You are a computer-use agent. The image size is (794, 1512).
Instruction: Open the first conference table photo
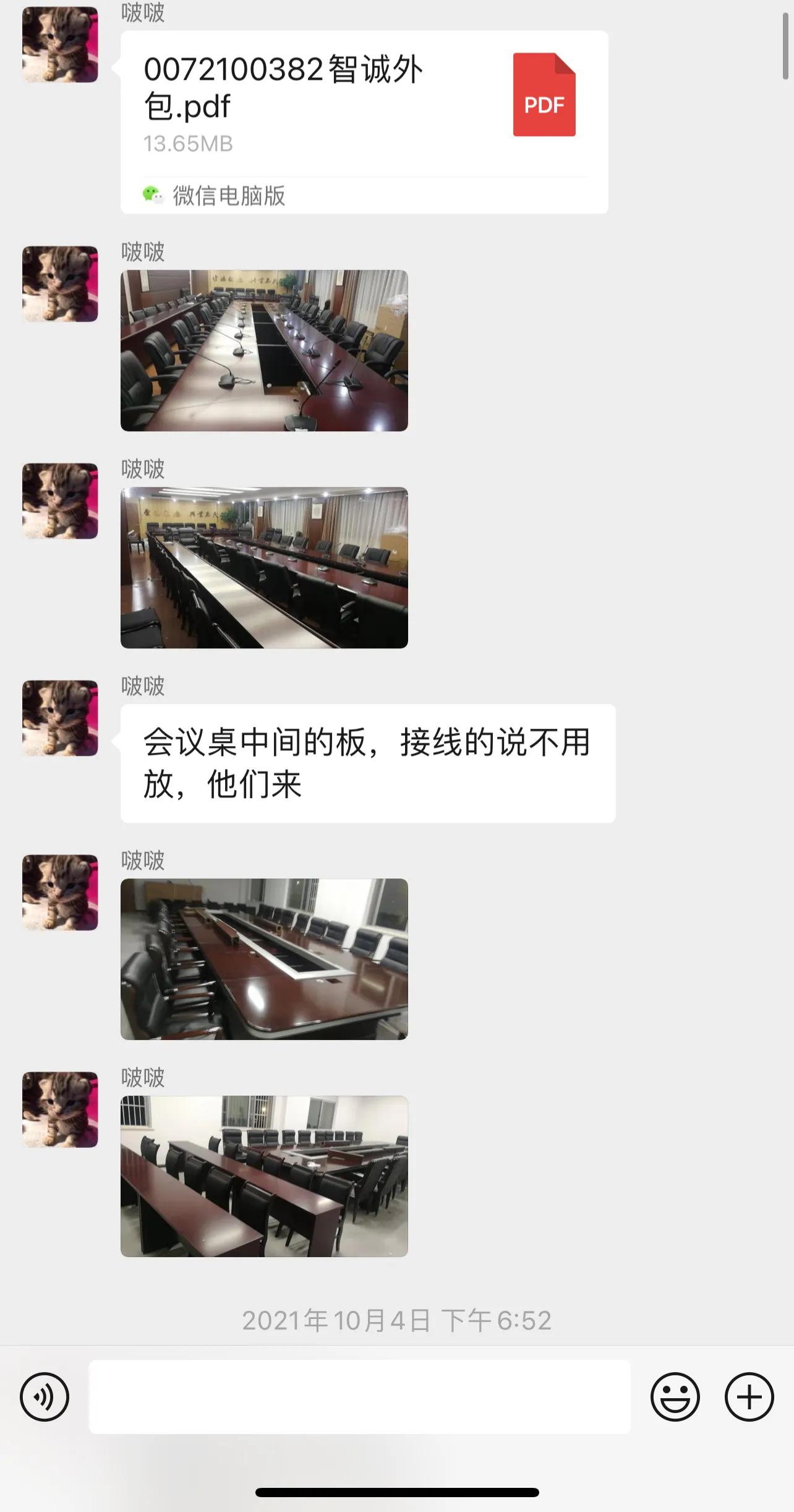(265, 351)
